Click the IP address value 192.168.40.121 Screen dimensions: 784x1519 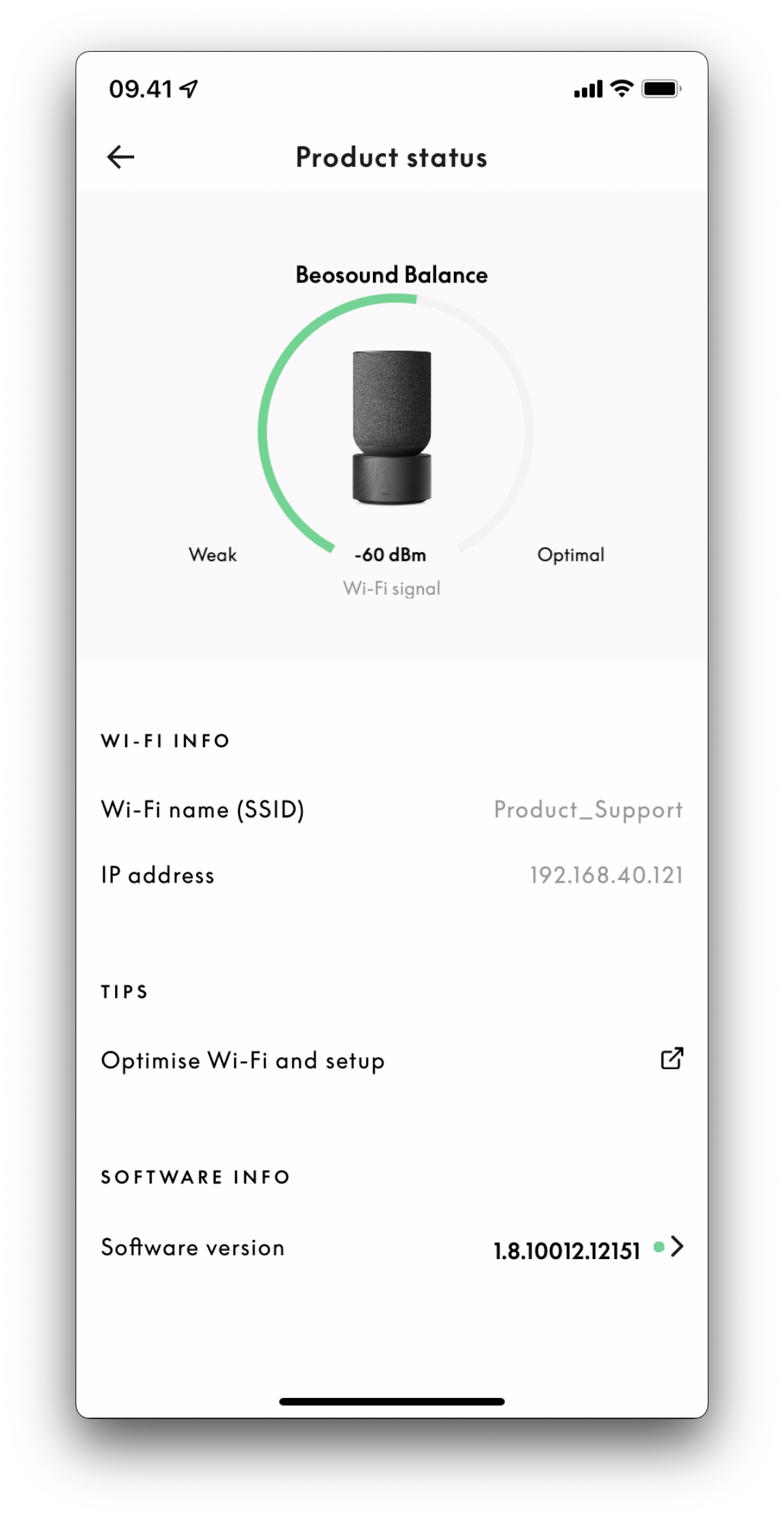[606, 875]
